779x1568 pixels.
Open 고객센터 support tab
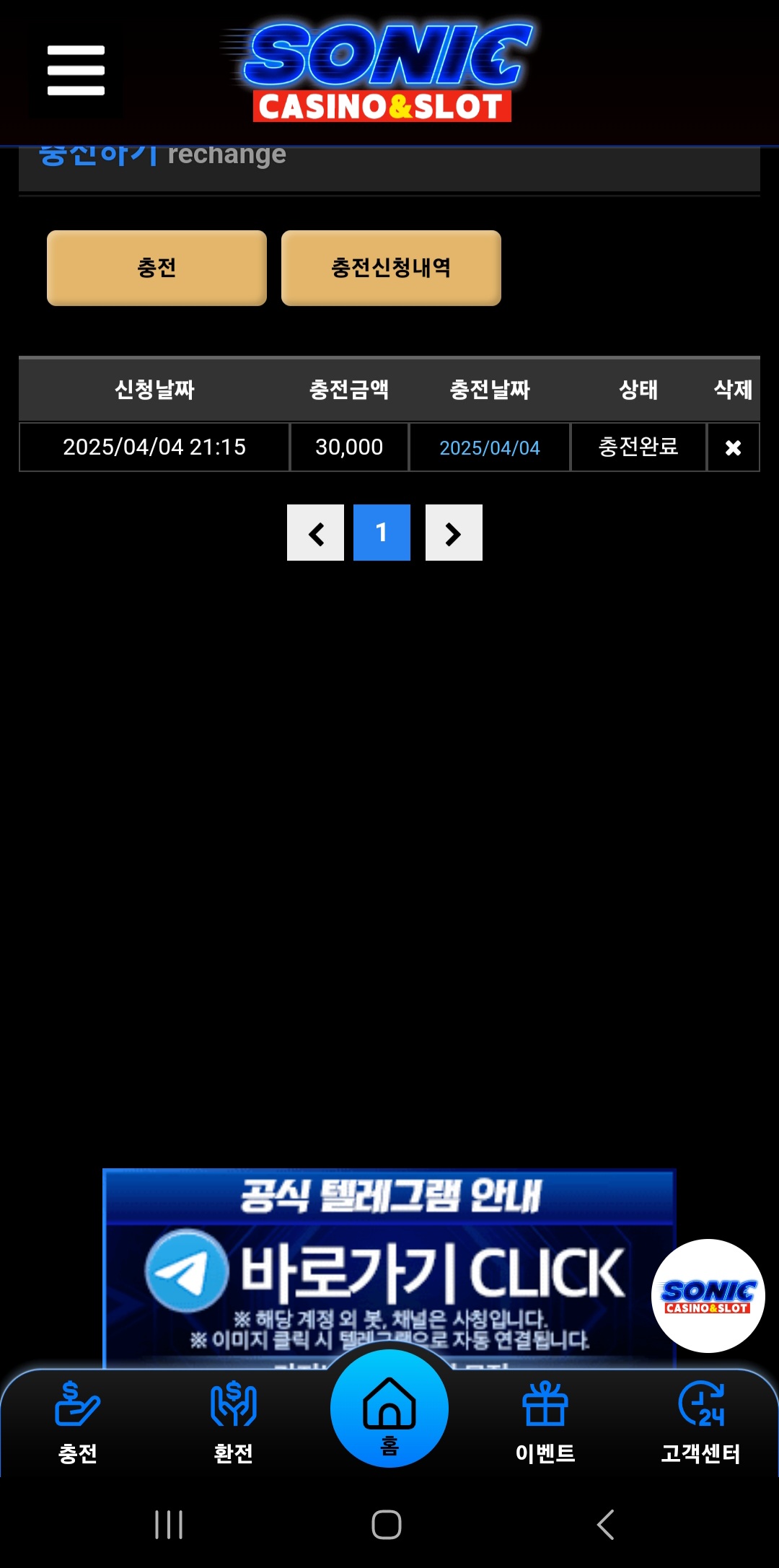701,1422
